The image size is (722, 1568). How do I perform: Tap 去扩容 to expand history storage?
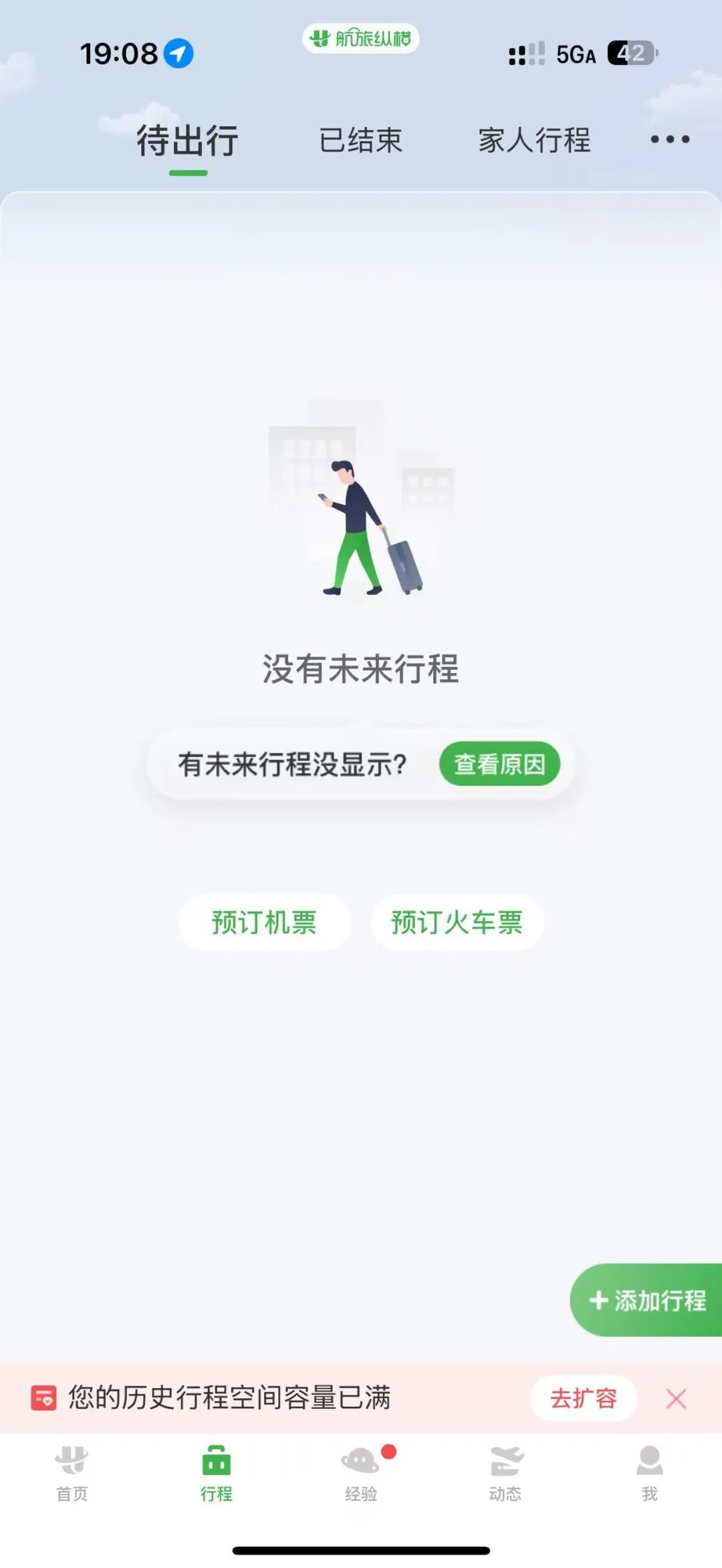tap(583, 1398)
